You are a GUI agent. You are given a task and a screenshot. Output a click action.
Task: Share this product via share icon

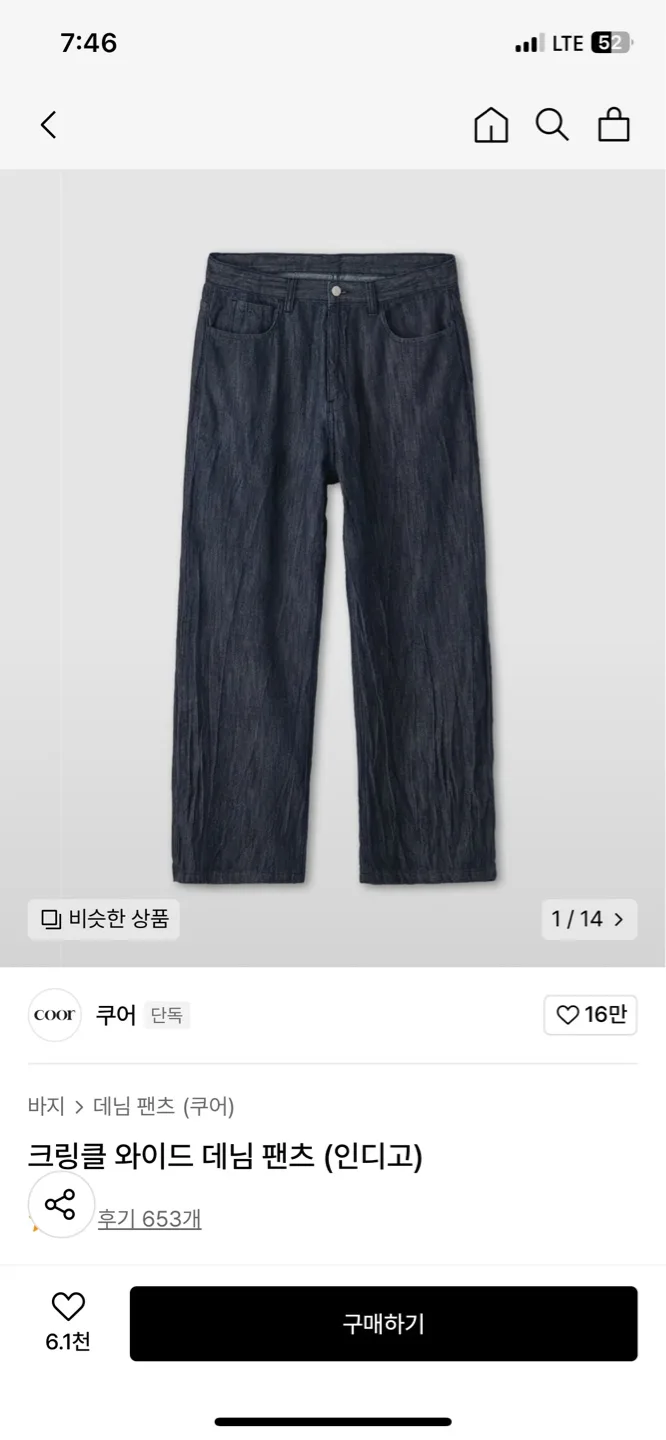click(61, 1204)
